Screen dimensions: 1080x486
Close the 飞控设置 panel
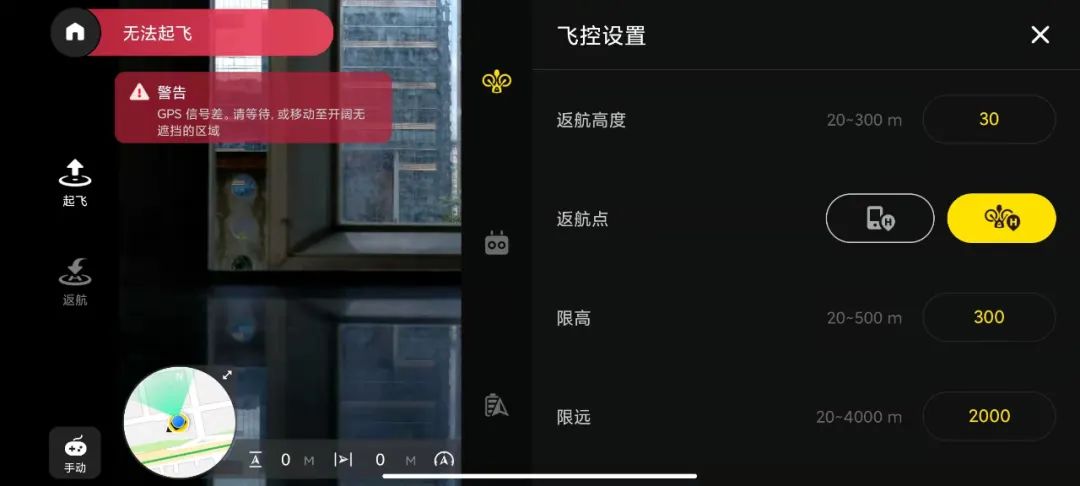coord(1040,35)
